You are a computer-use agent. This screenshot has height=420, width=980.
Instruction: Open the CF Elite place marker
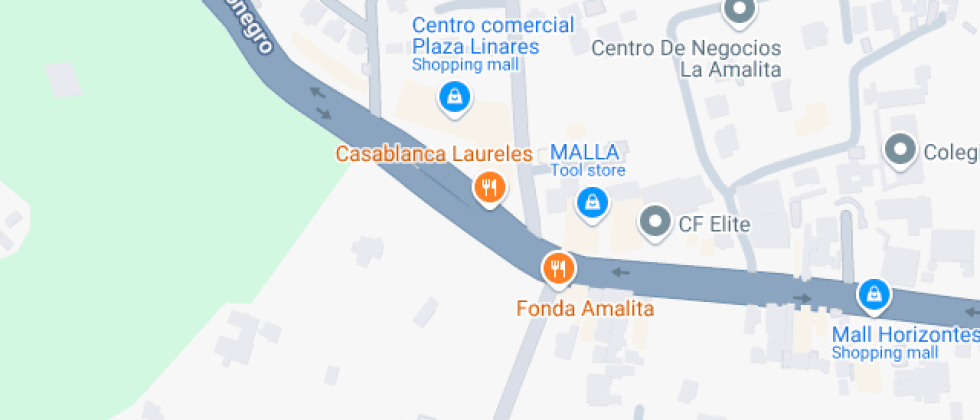[655, 221]
